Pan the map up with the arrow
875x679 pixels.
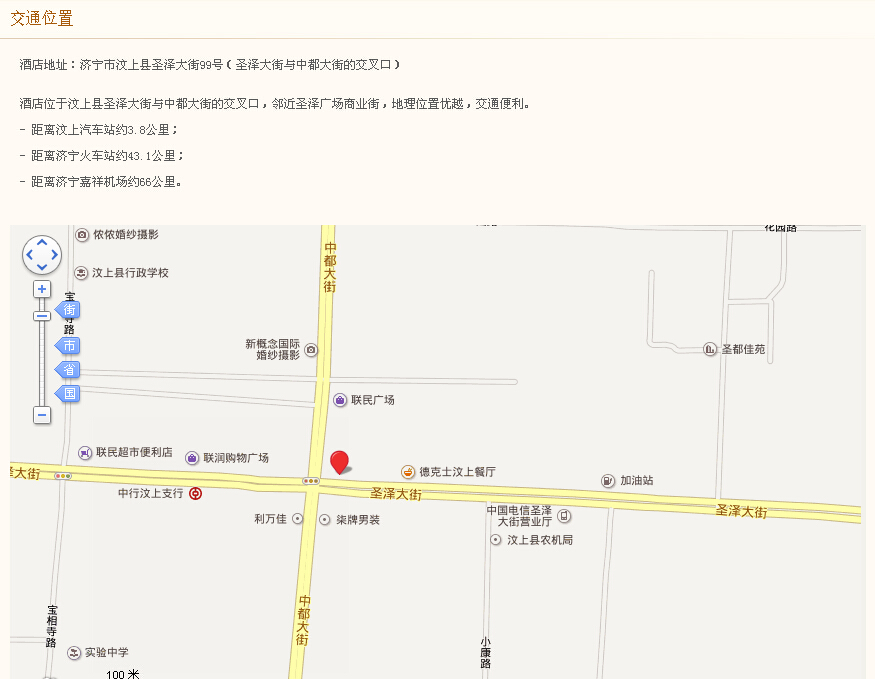tap(42, 243)
